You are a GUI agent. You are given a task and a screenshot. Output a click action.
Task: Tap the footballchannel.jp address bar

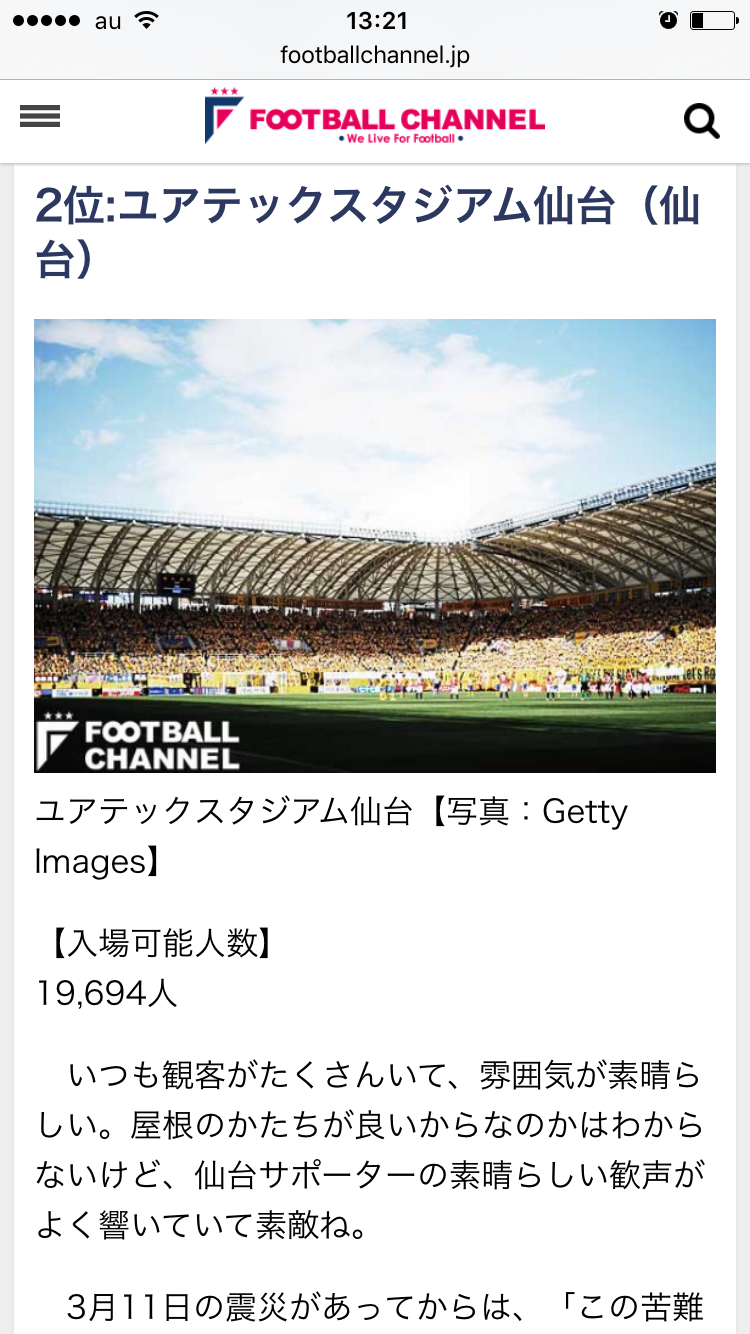pos(375,56)
